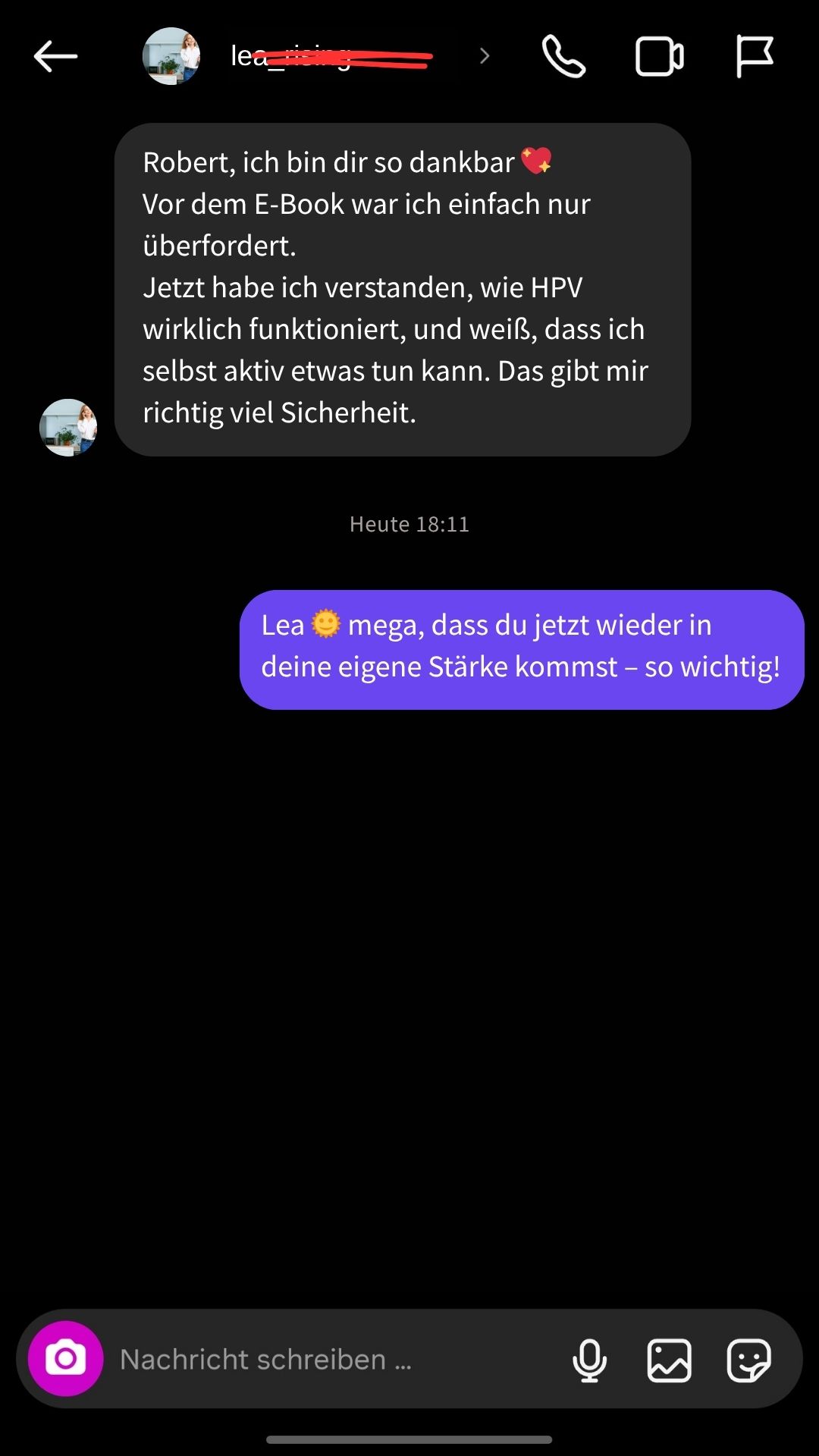Select Lea's avatar next to her message
Viewport: 819px width, 1456px height.
point(68,426)
